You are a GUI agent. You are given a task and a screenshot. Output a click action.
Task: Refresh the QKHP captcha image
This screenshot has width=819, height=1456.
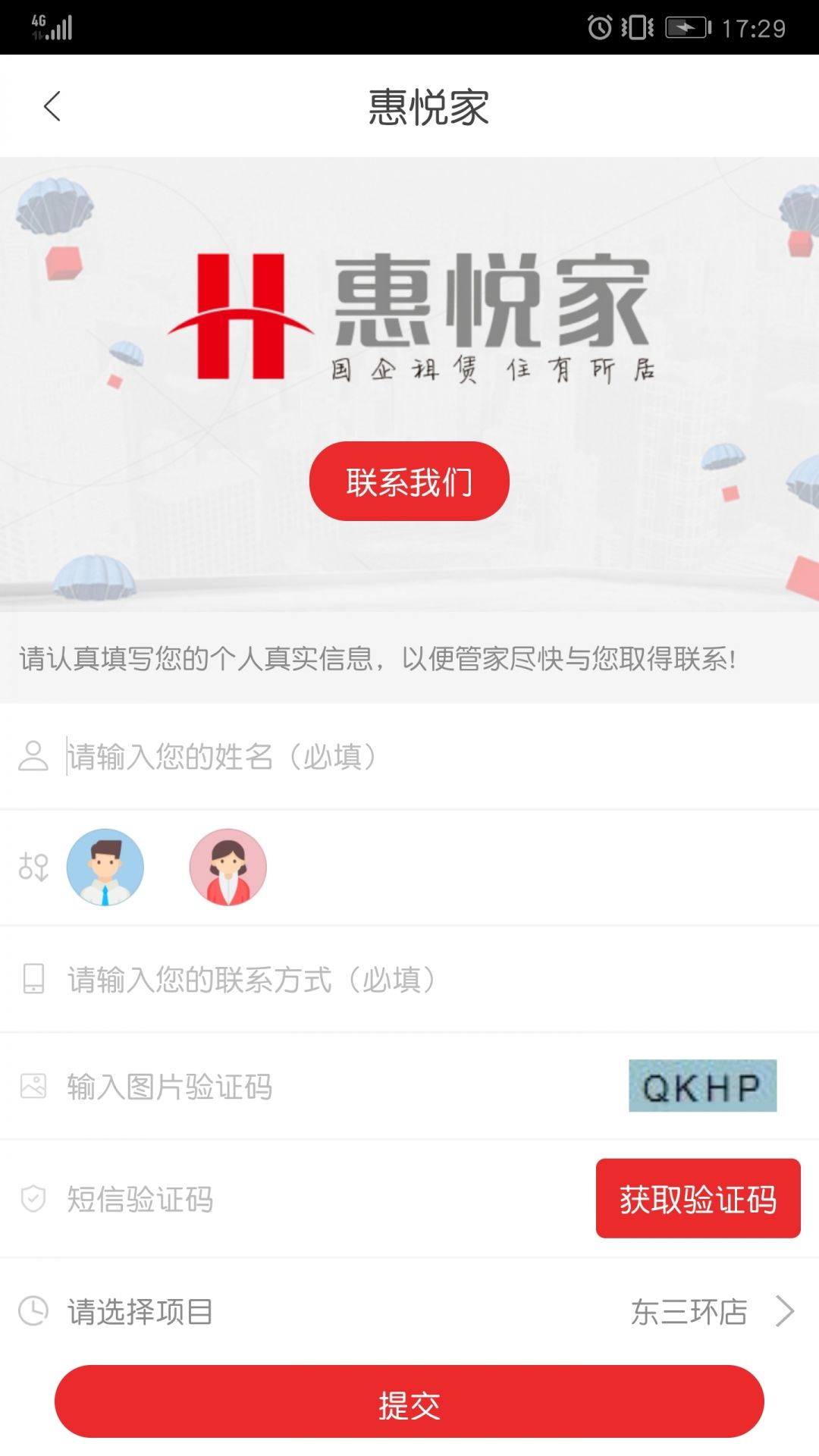pyautogui.click(x=702, y=1086)
